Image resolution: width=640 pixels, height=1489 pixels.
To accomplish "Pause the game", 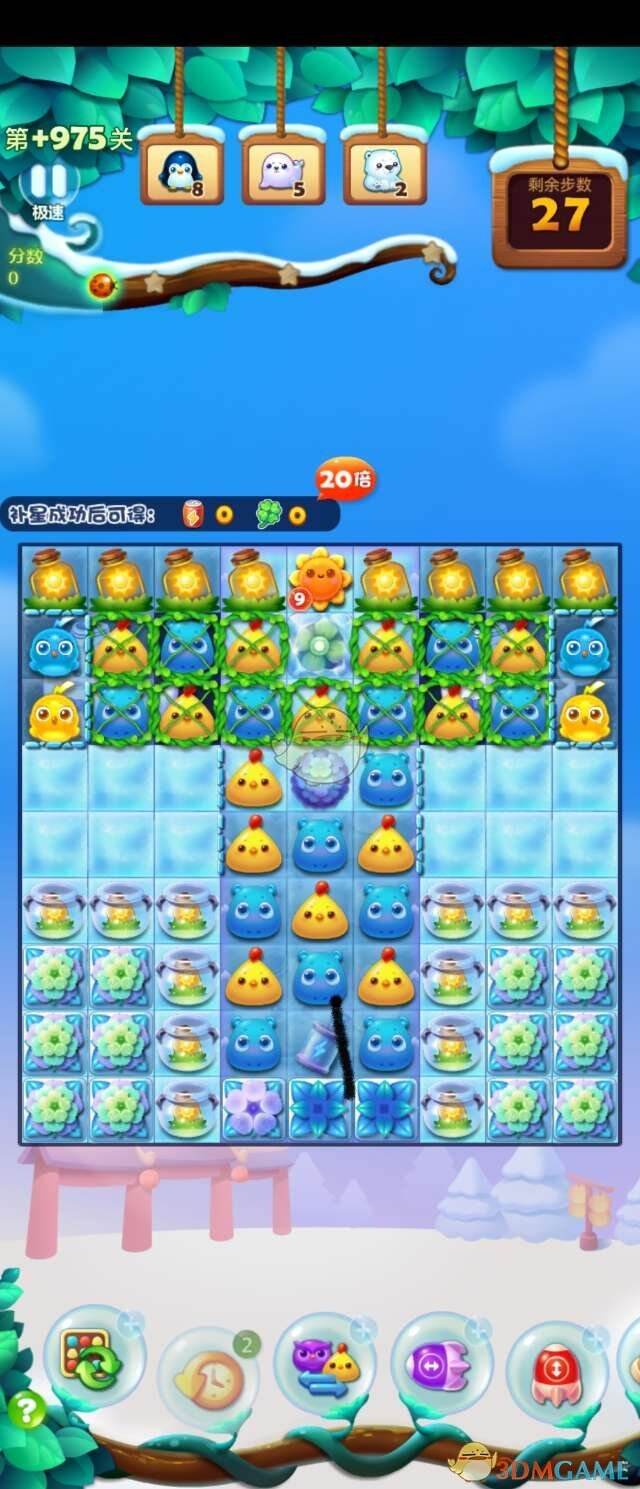I will [48, 183].
